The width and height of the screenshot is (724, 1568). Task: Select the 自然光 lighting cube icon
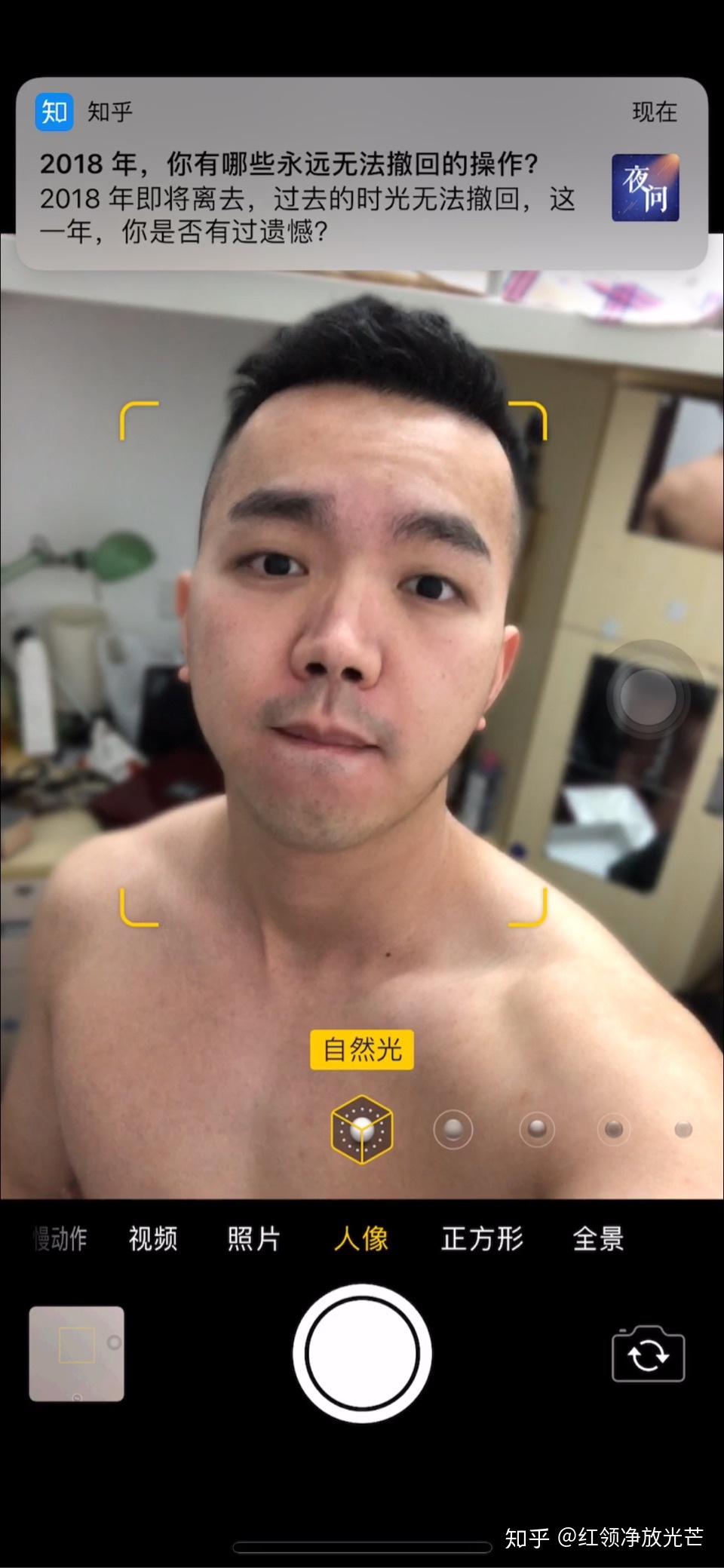click(362, 1130)
